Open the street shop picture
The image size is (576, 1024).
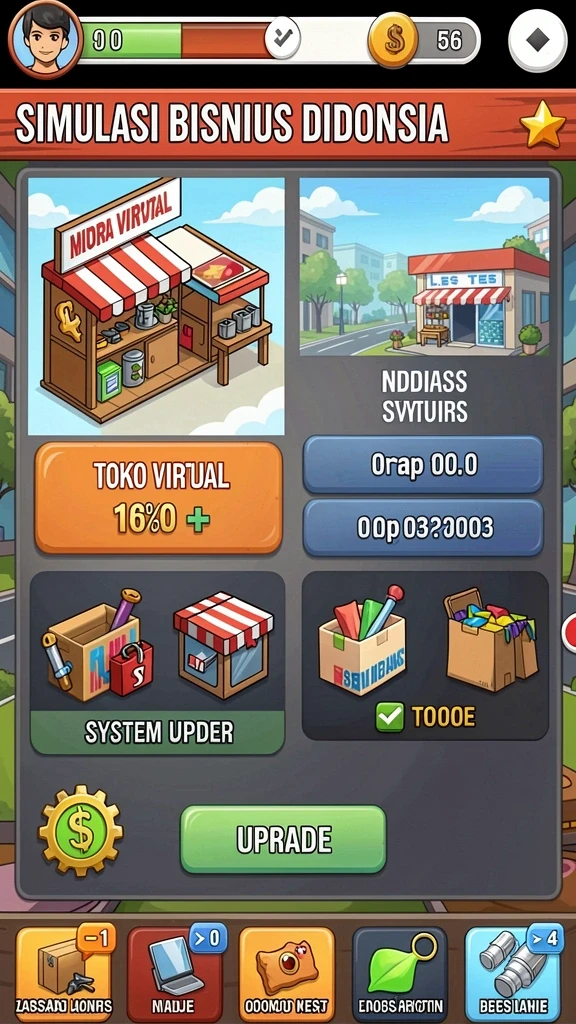424,267
